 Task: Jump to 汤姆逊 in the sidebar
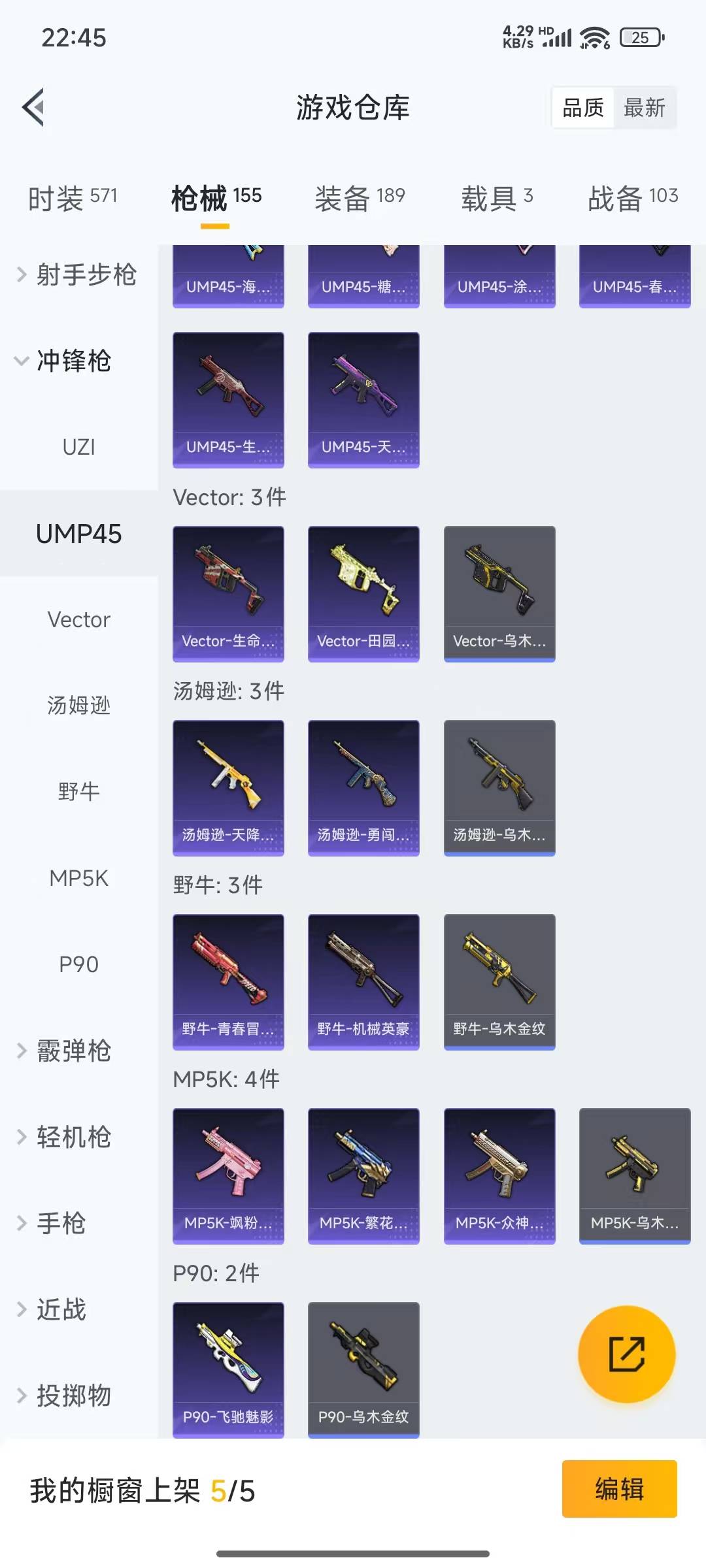[78, 706]
